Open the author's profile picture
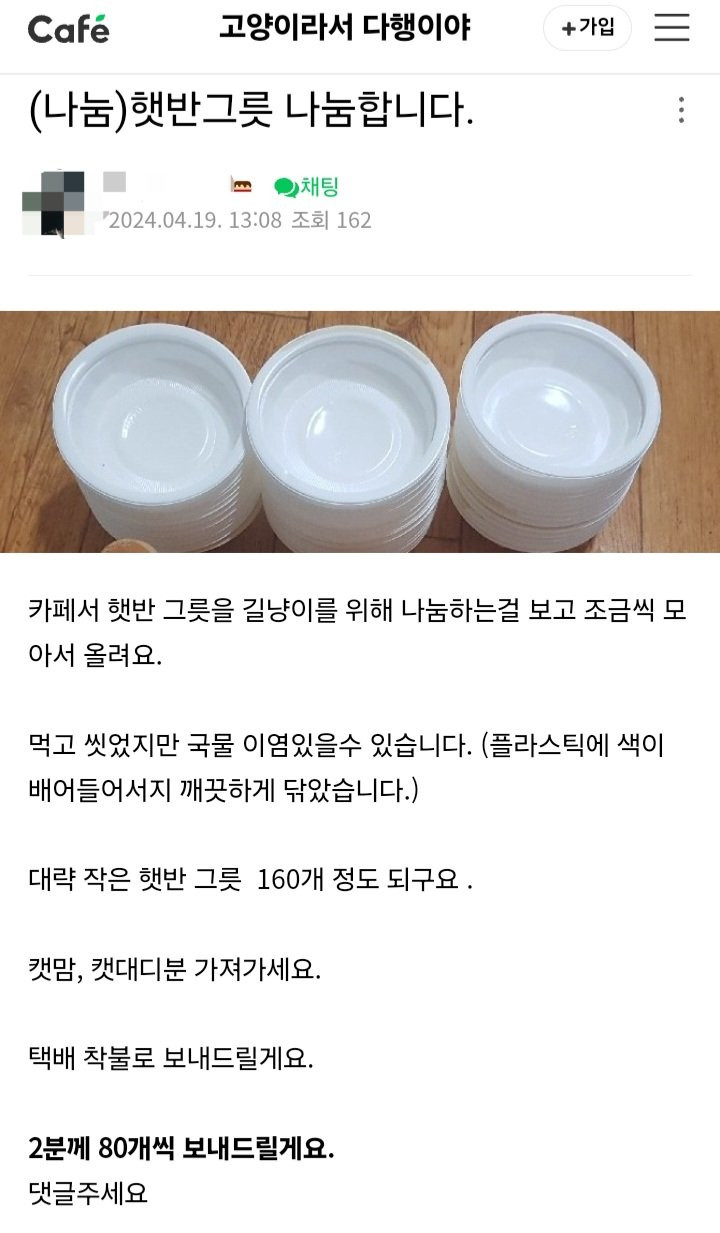Viewport: 720px width, 1233px height. click(x=58, y=204)
